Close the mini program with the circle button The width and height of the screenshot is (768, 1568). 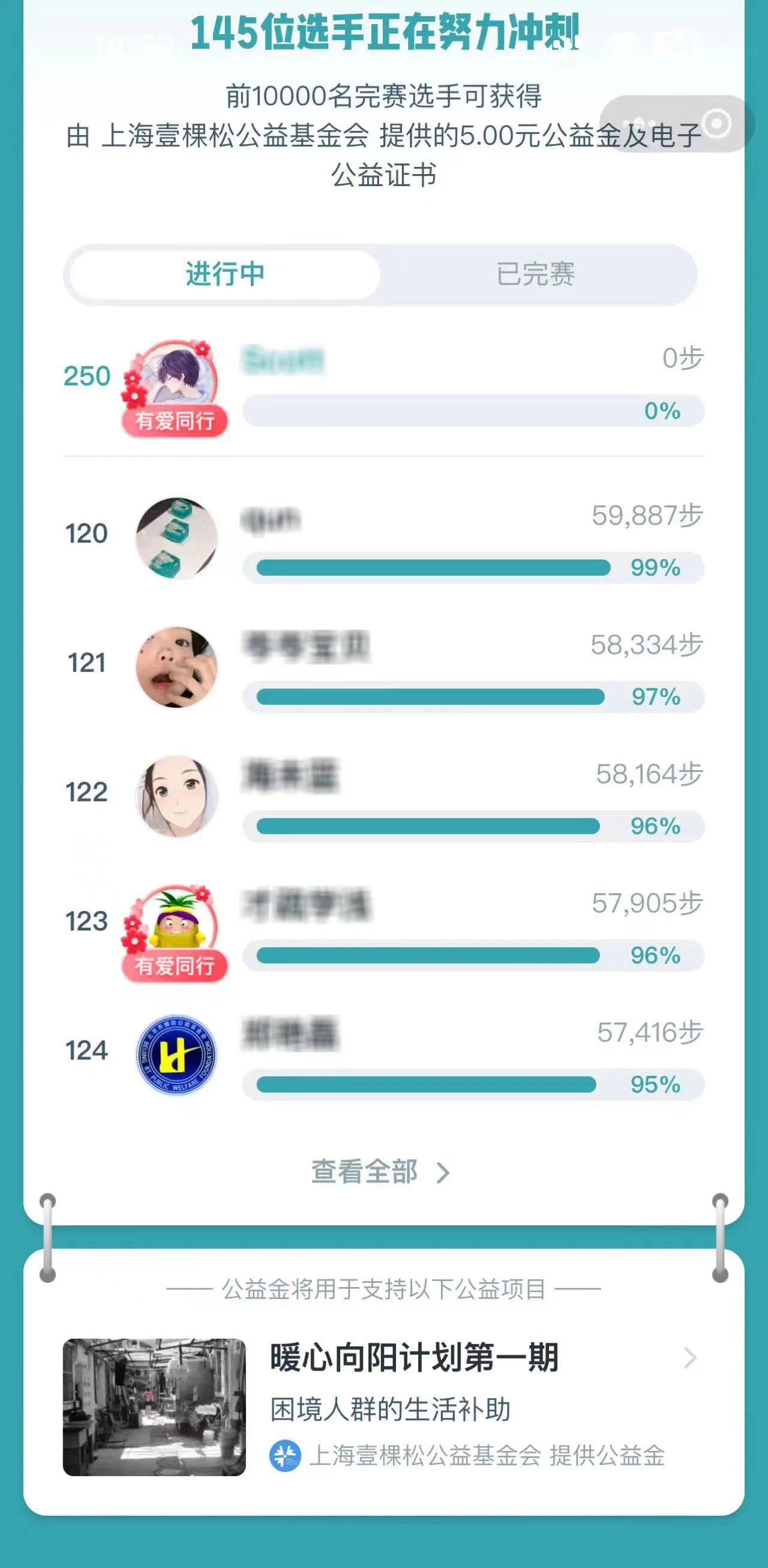[x=717, y=124]
